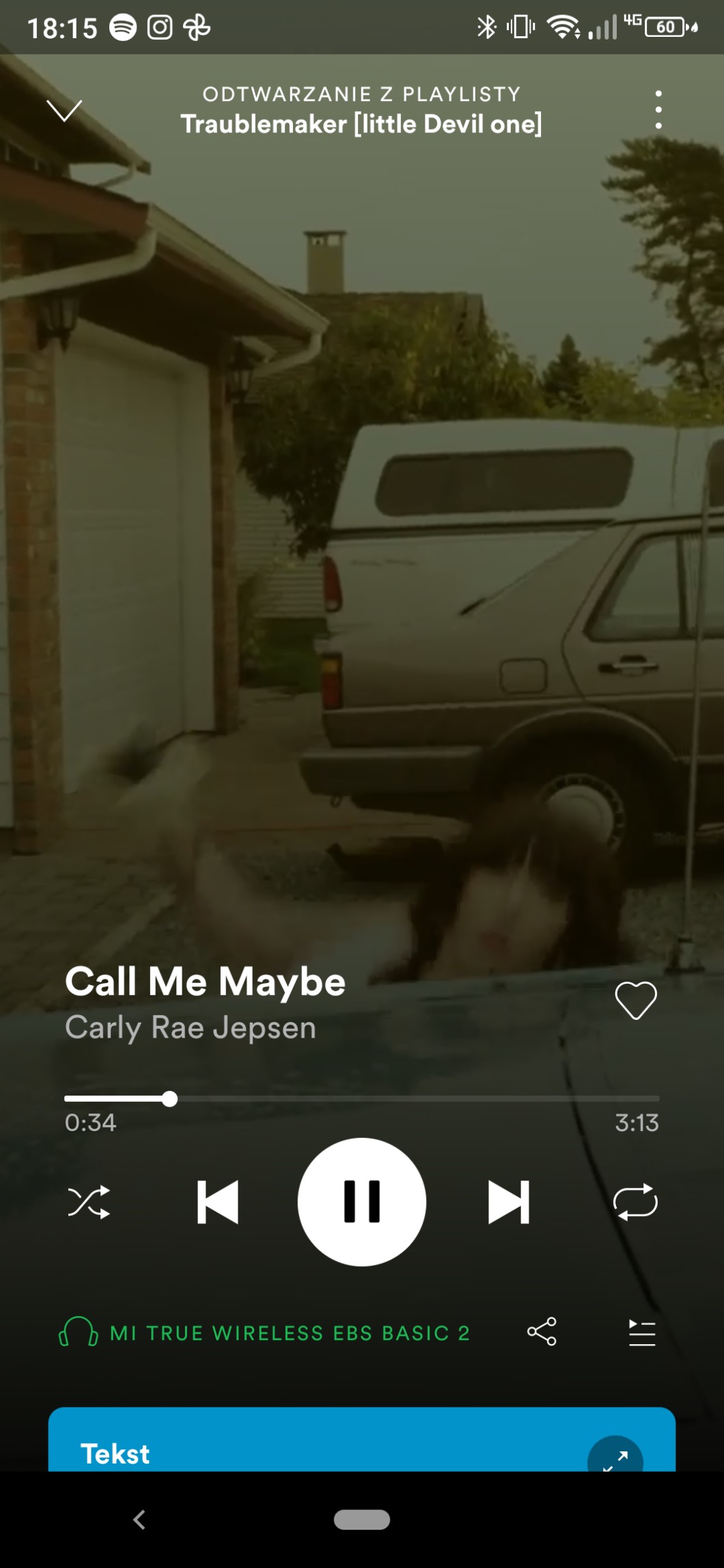
Task: Tap the system back button
Action: [x=139, y=1520]
